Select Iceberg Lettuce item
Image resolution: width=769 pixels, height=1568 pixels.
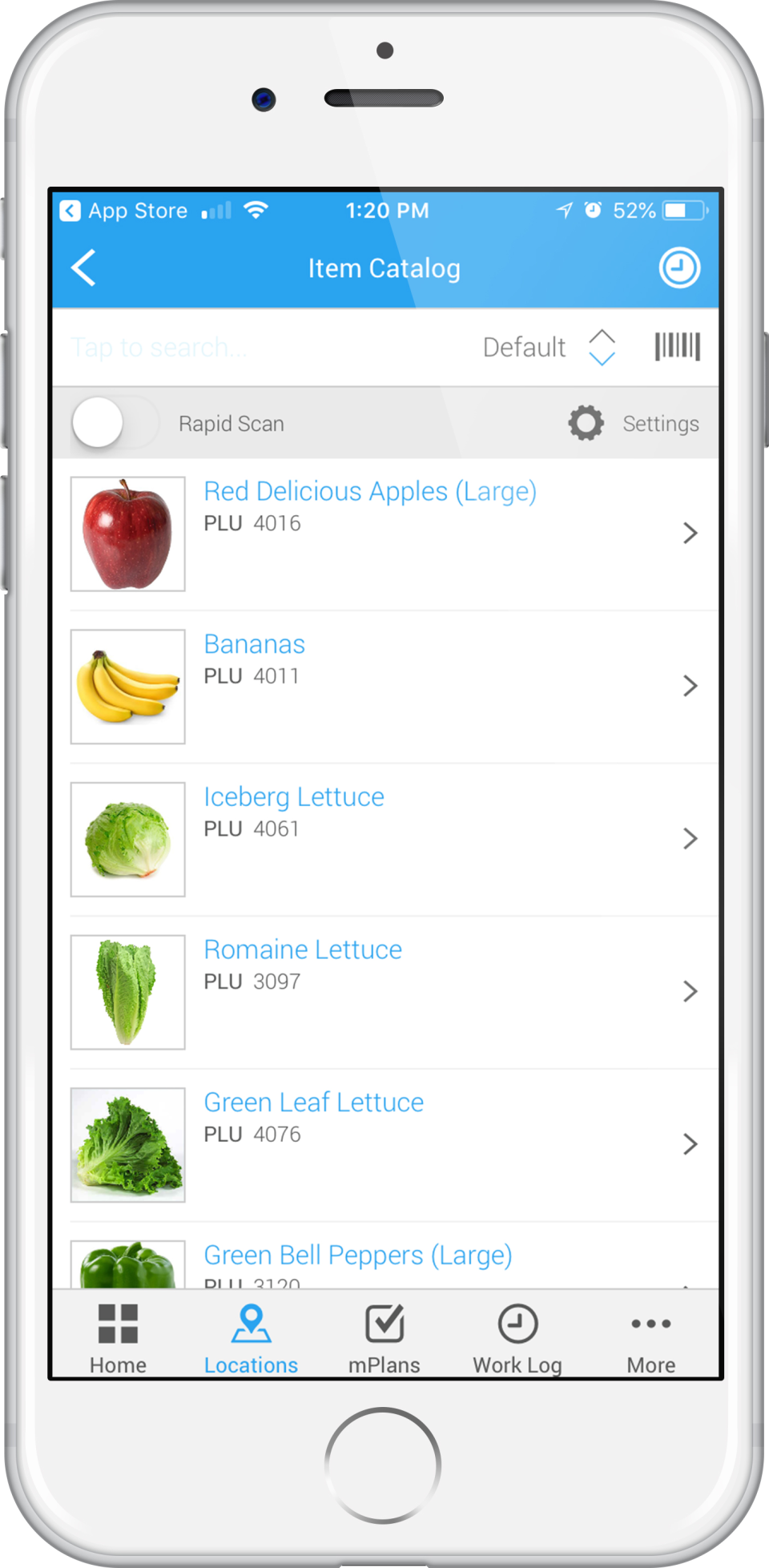(x=384, y=838)
